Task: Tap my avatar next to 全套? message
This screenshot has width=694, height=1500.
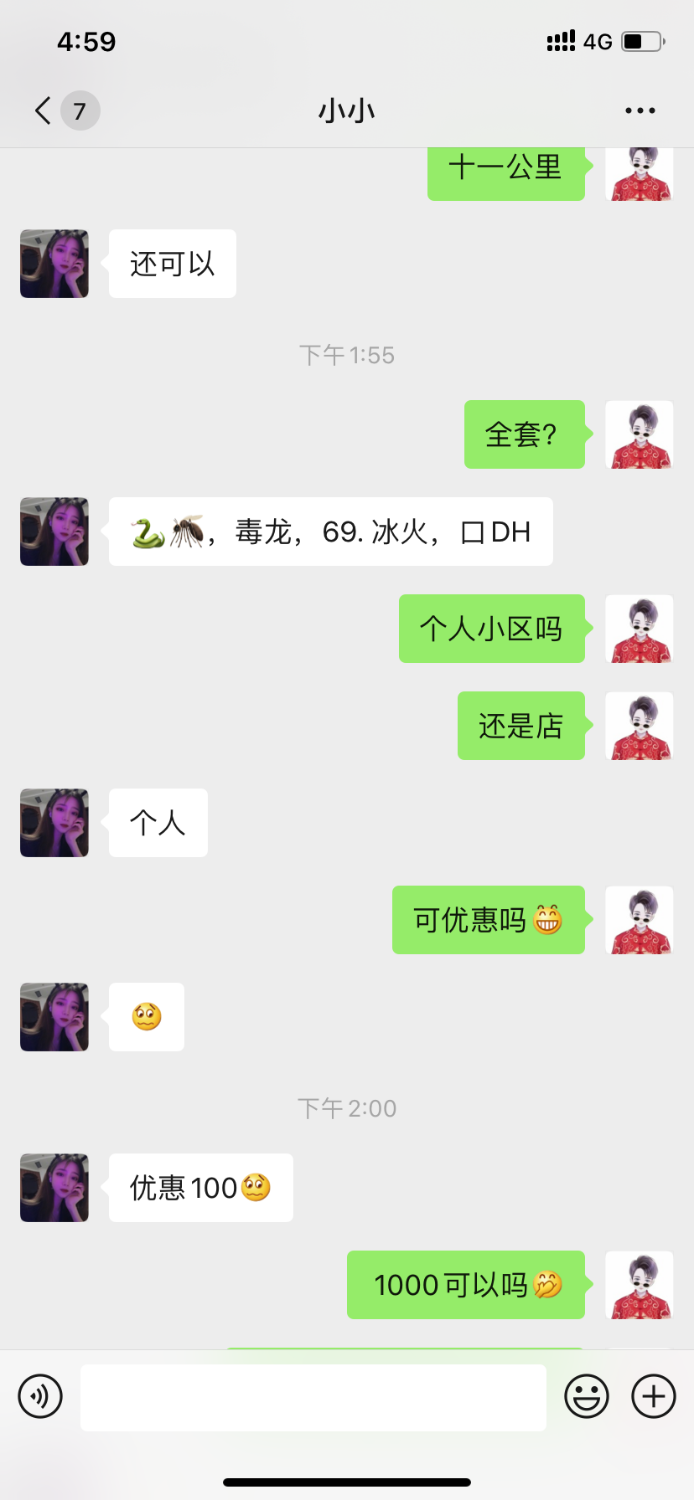Action: [639, 435]
